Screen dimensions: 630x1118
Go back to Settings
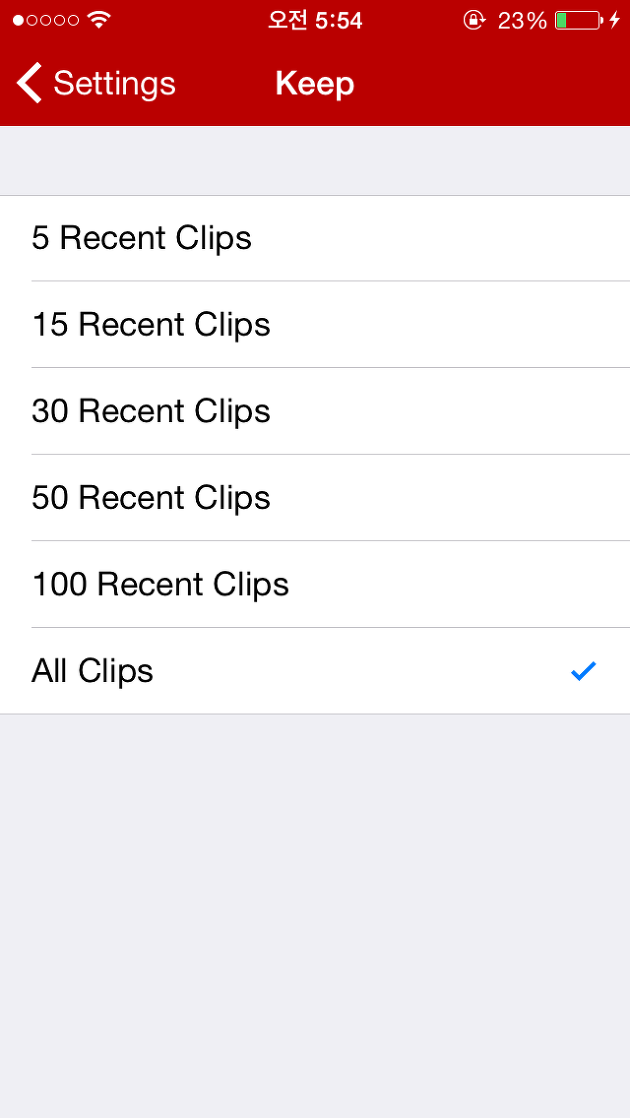click(95, 83)
